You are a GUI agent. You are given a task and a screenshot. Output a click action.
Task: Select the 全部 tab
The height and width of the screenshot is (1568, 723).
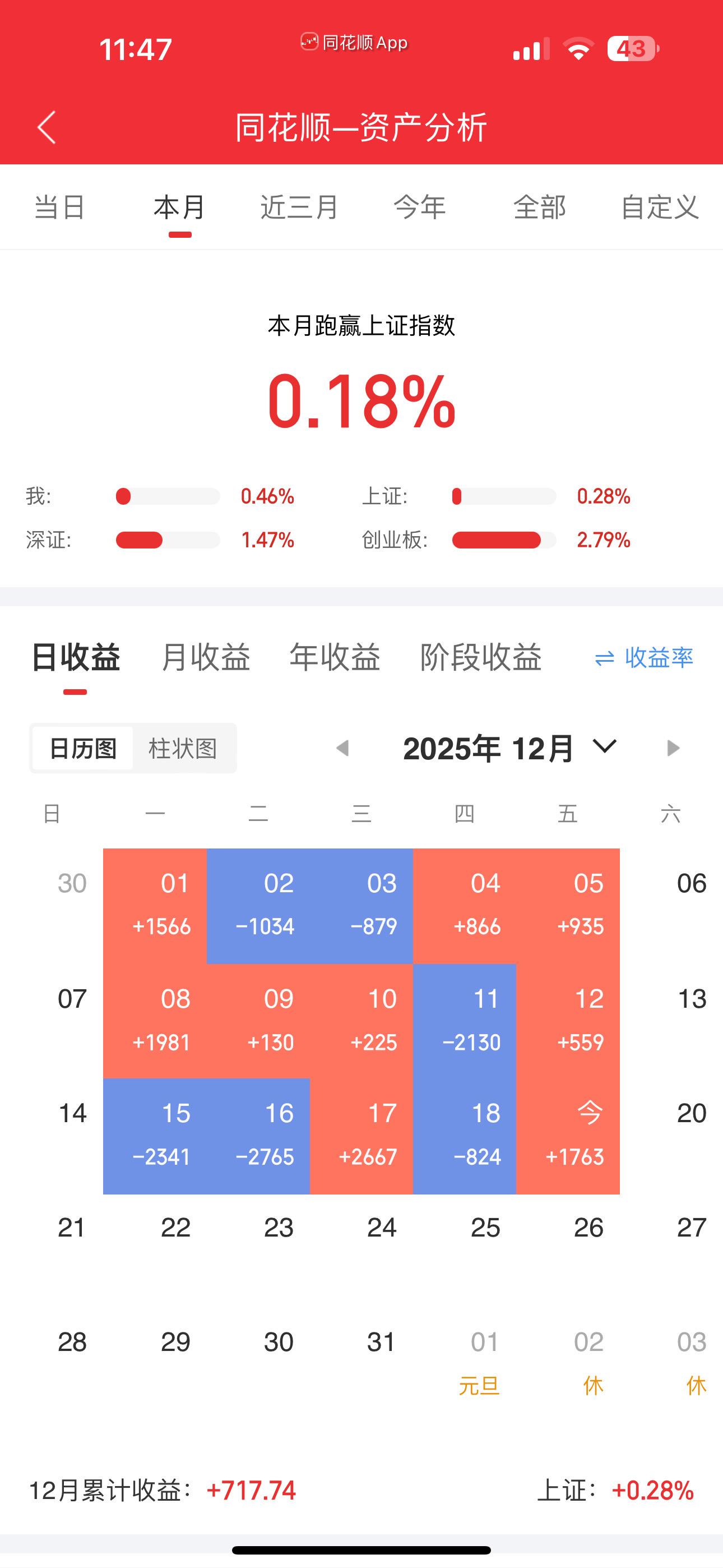point(541,207)
